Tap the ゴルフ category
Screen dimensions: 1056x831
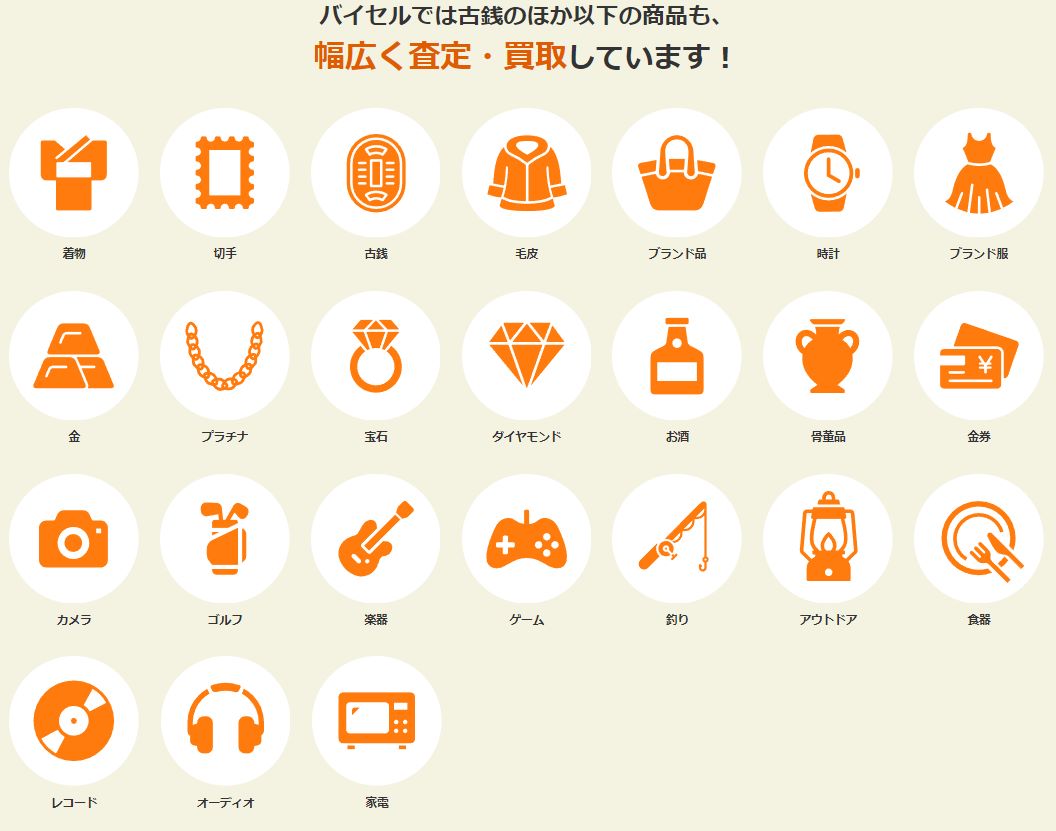click(x=225, y=539)
